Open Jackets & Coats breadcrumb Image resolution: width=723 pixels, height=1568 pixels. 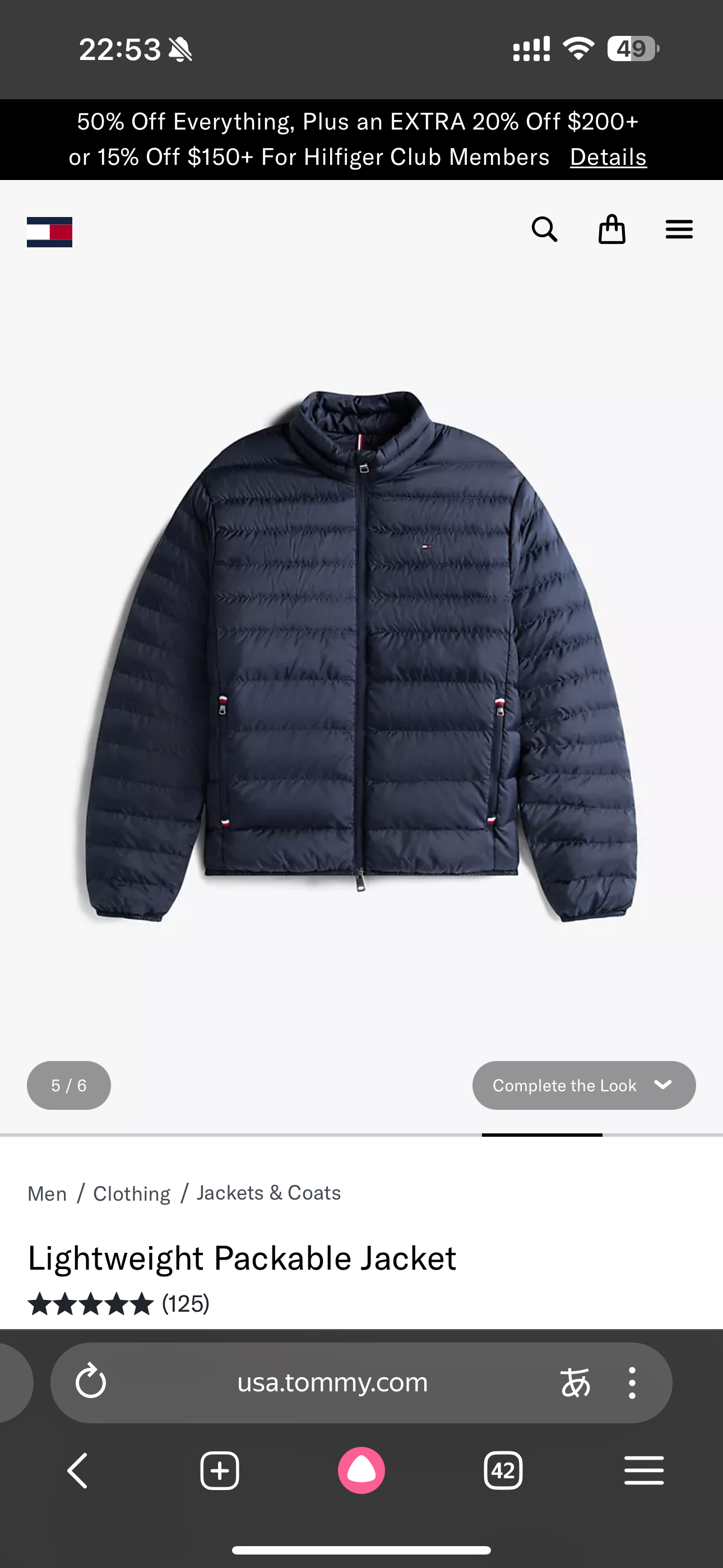point(268,1193)
